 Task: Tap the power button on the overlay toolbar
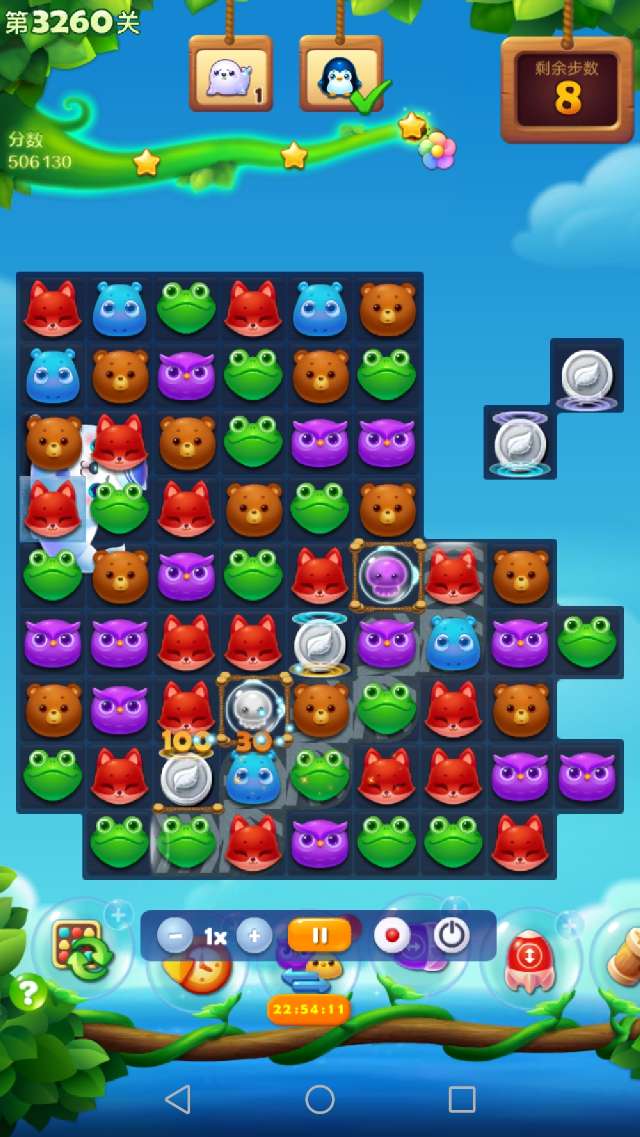[x=451, y=936]
